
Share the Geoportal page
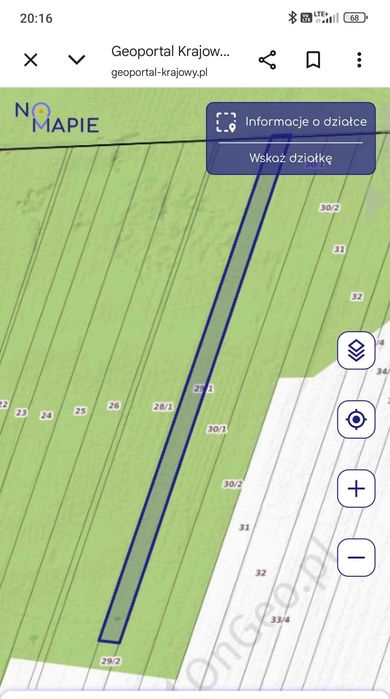pyautogui.click(x=267, y=60)
